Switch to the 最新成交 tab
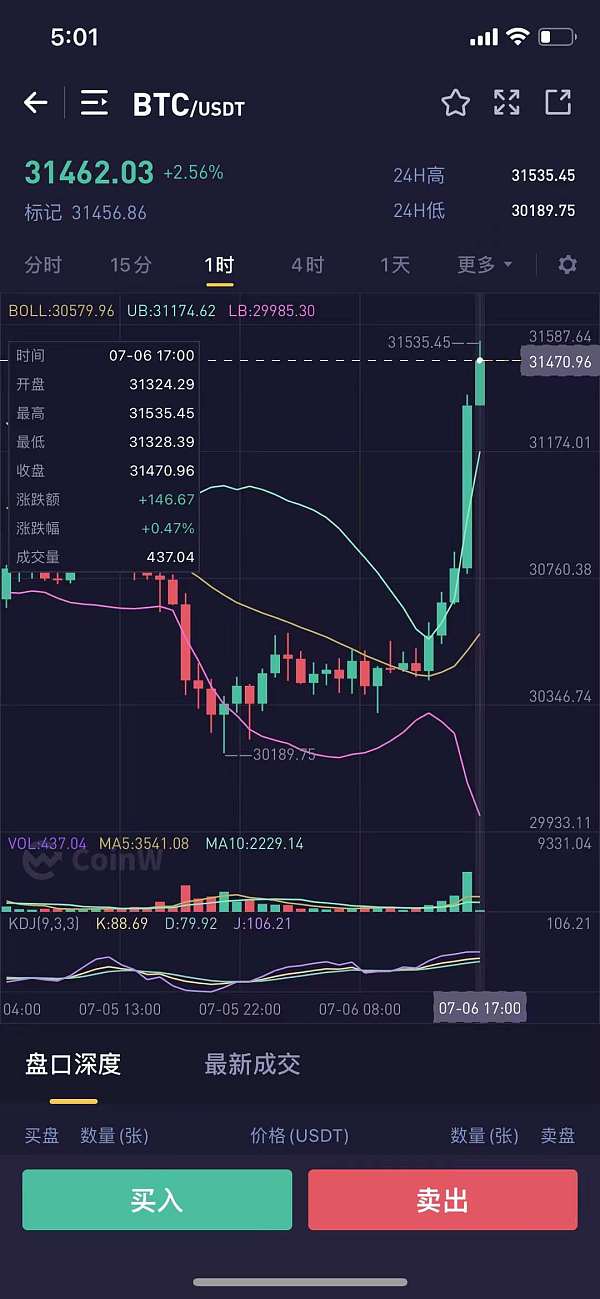 [252, 1064]
